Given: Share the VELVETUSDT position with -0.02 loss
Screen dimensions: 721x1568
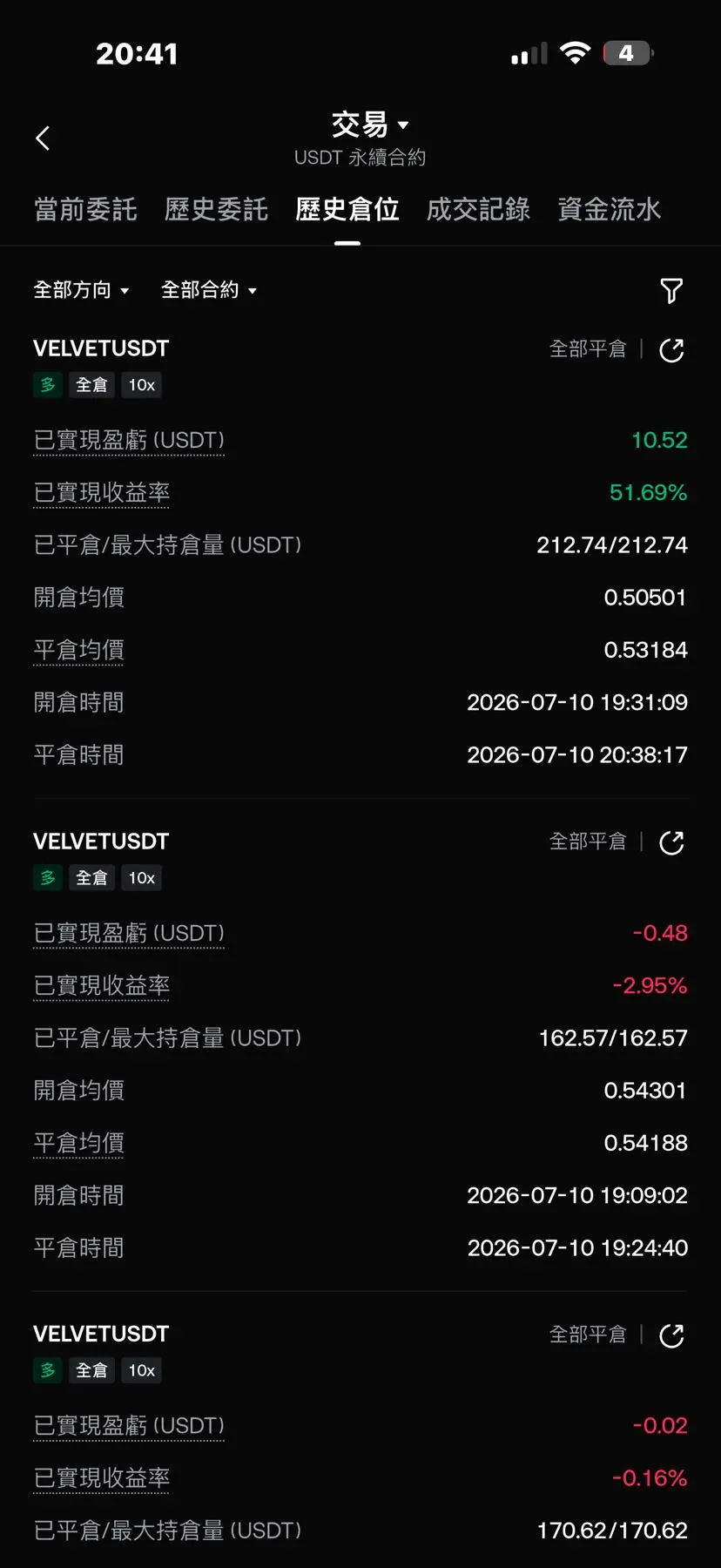Looking at the screenshot, I should pyautogui.click(x=671, y=1335).
